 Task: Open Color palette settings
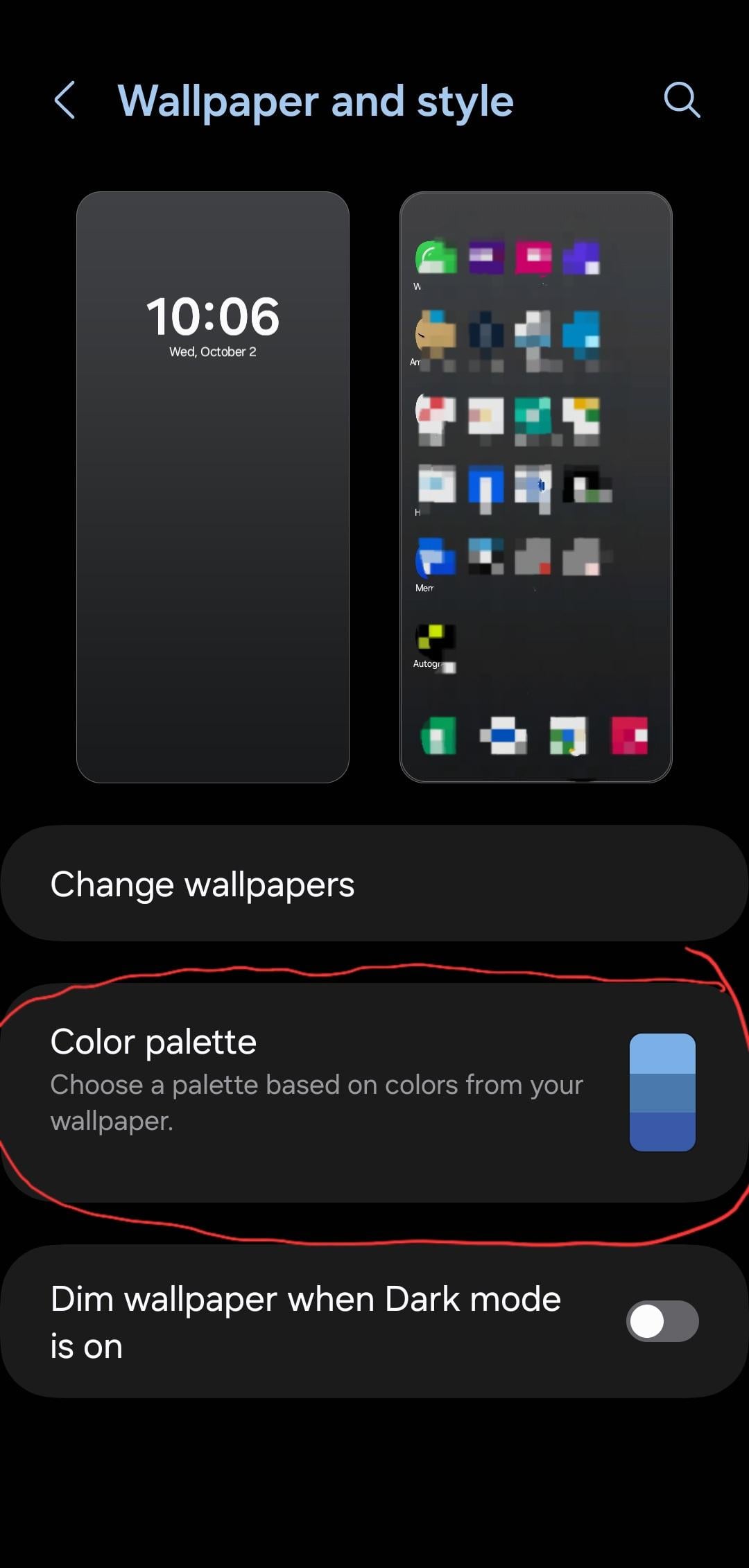click(x=374, y=1092)
